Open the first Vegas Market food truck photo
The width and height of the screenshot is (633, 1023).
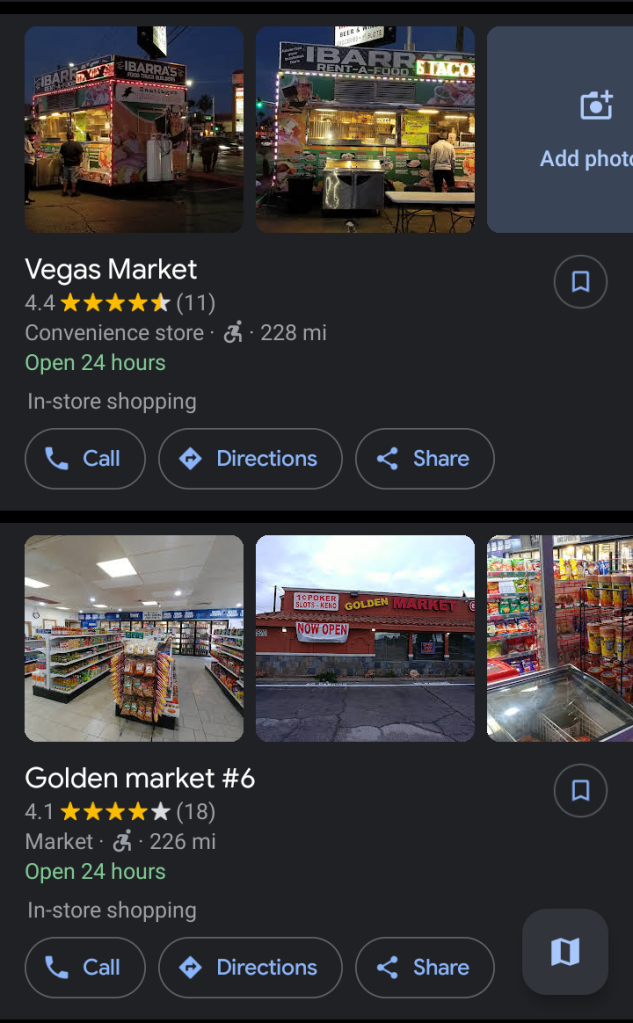pyautogui.click(x=134, y=129)
